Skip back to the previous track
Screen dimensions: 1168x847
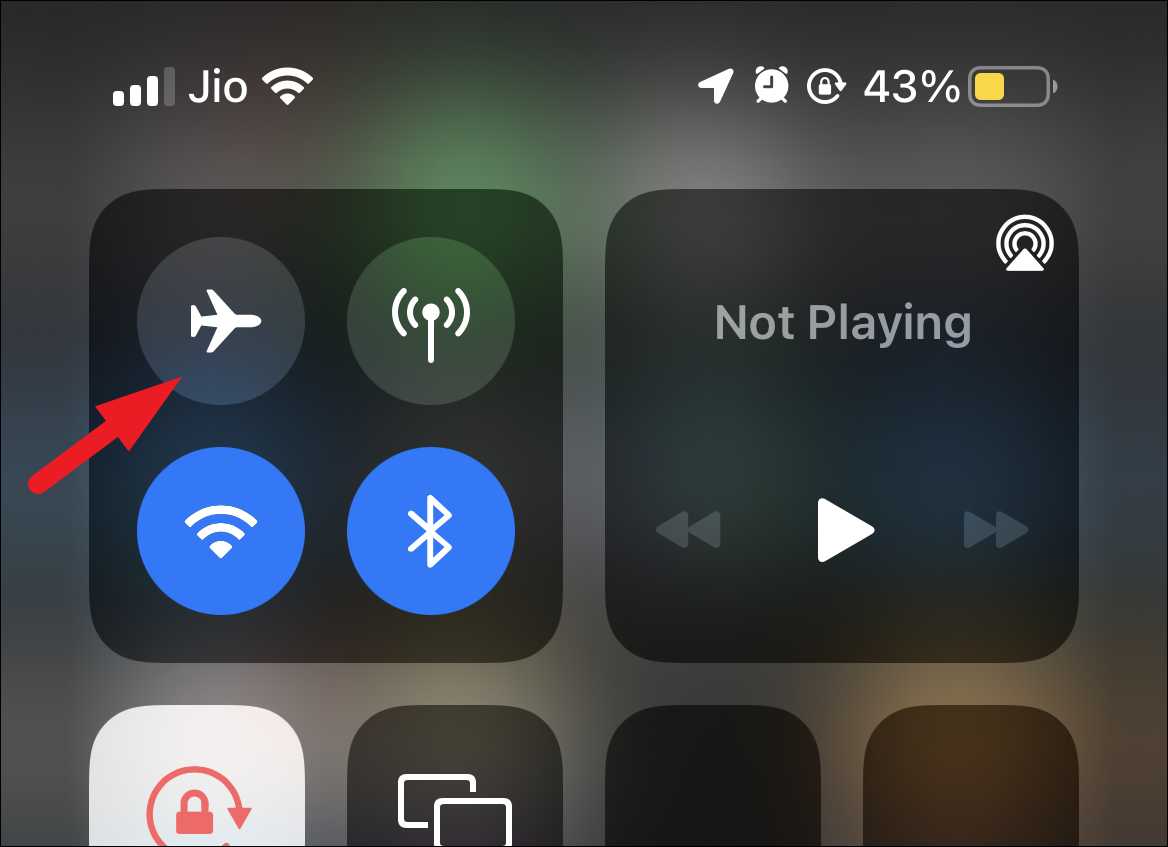(x=689, y=530)
